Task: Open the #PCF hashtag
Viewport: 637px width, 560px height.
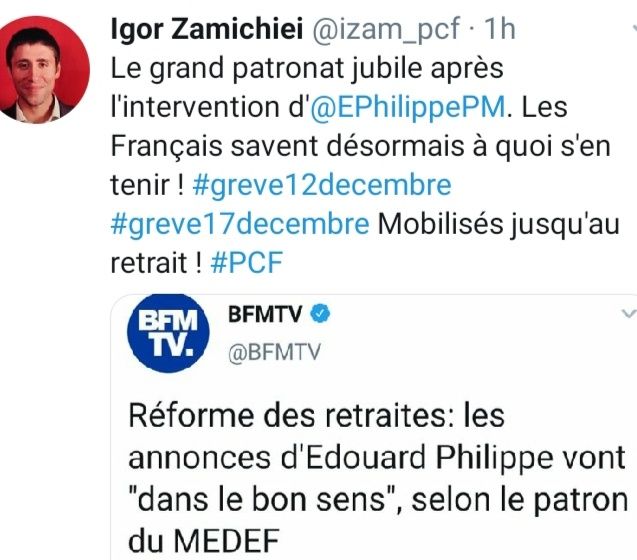Action: click(248, 263)
